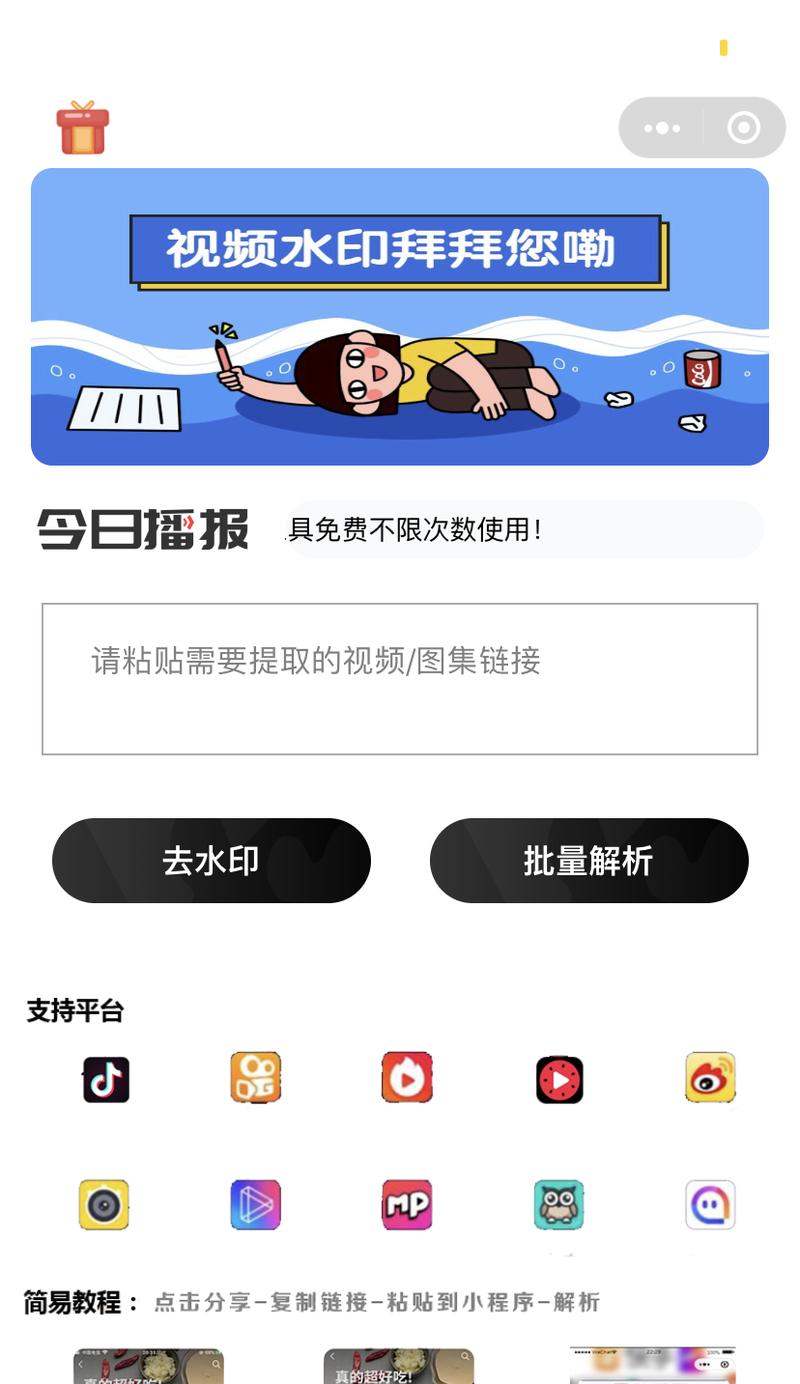The width and height of the screenshot is (800, 1384).
Task: Select the owl platform icon
Action: pos(558,1204)
